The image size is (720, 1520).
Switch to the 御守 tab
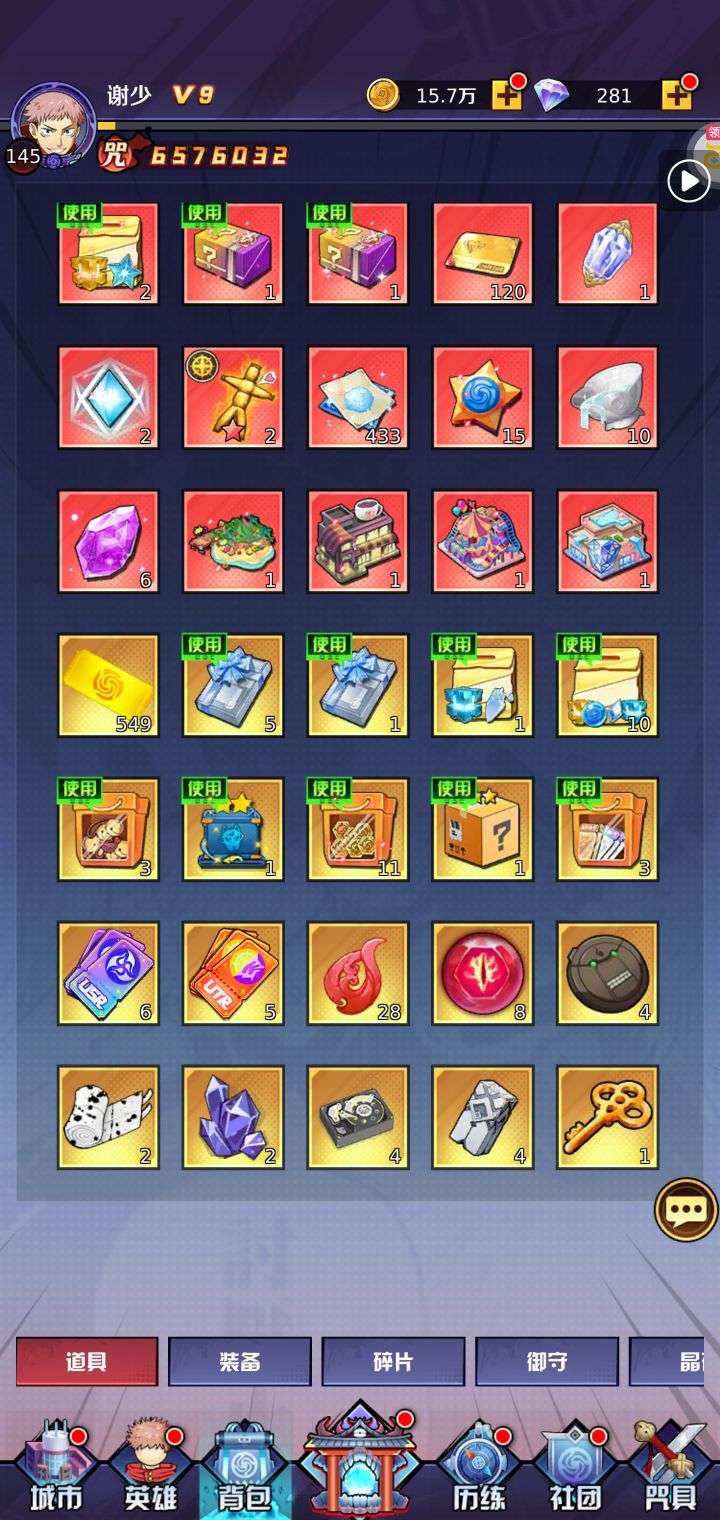pos(547,1362)
